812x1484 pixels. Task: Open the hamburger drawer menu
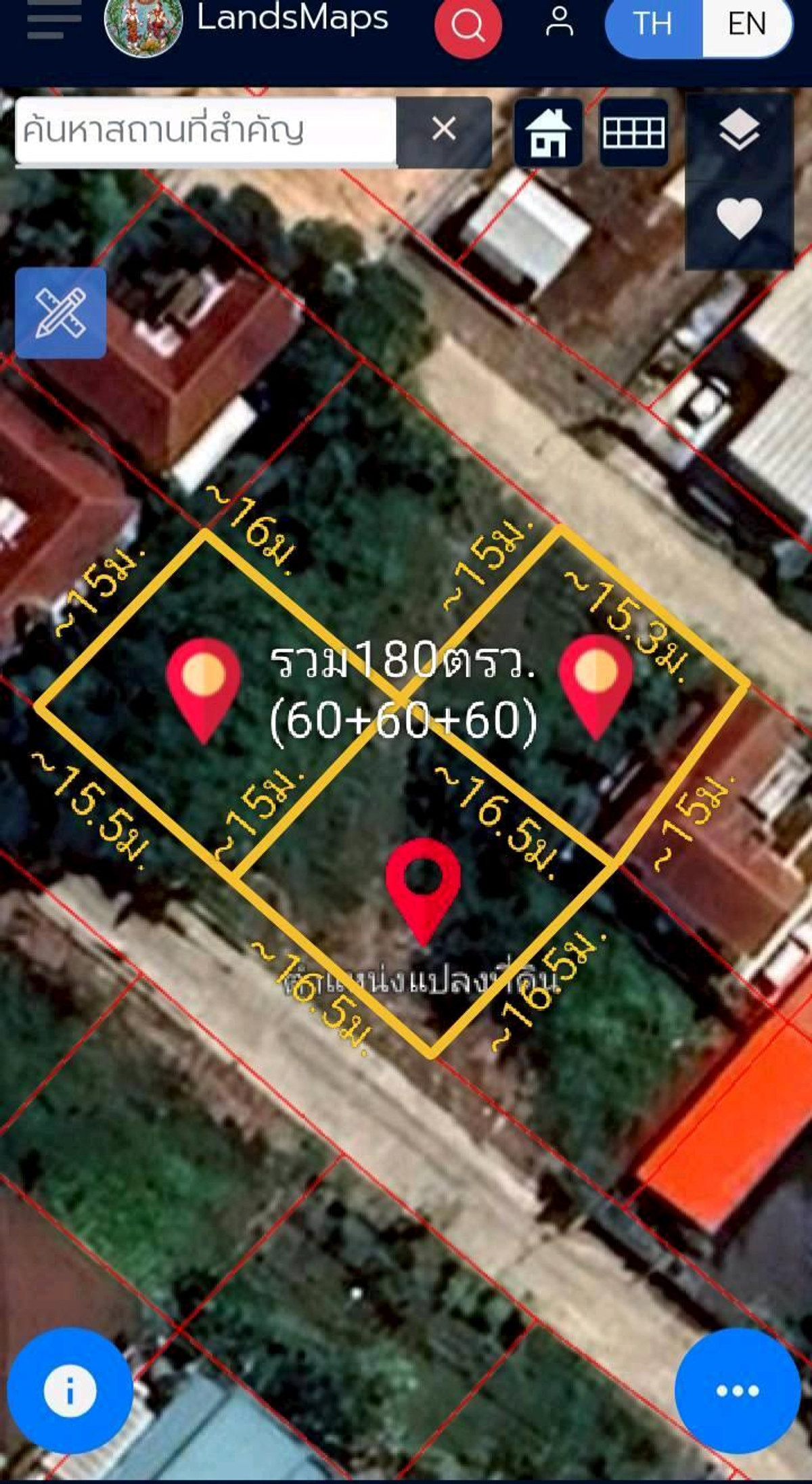point(54,20)
